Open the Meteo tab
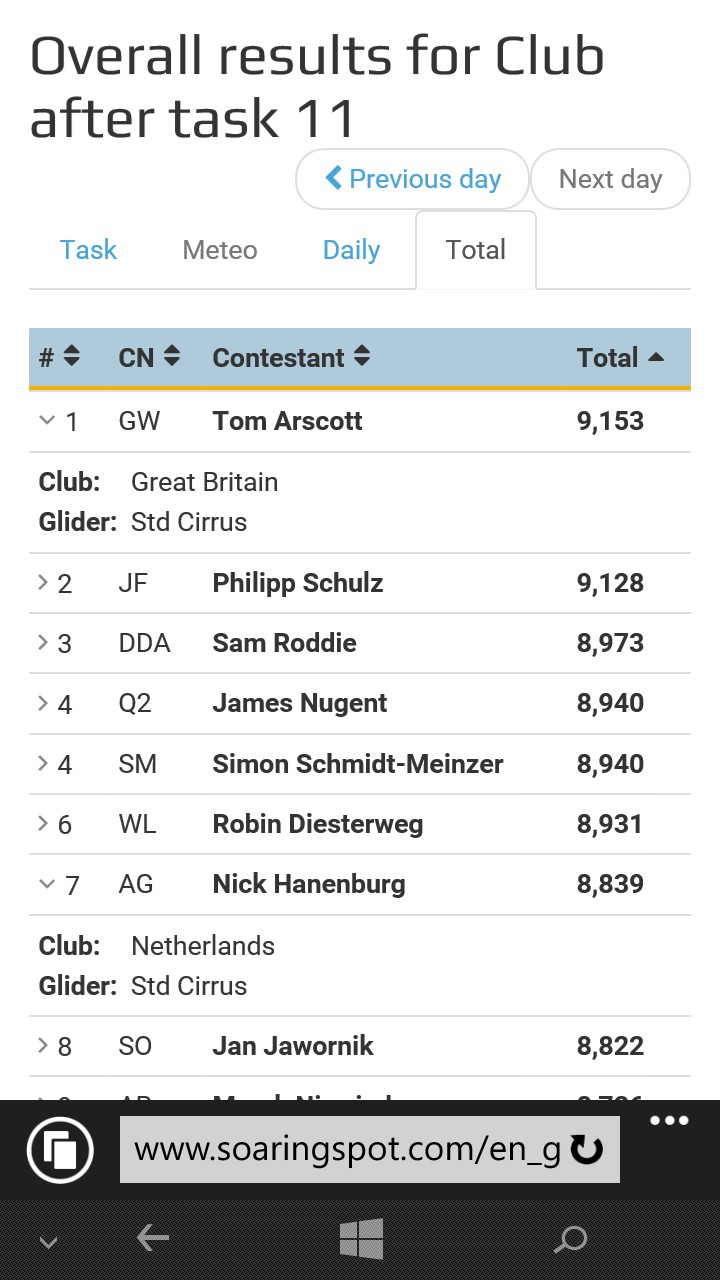Image resolution: width=720 pixels, height=1280 pixels. (x=220, y=250)
